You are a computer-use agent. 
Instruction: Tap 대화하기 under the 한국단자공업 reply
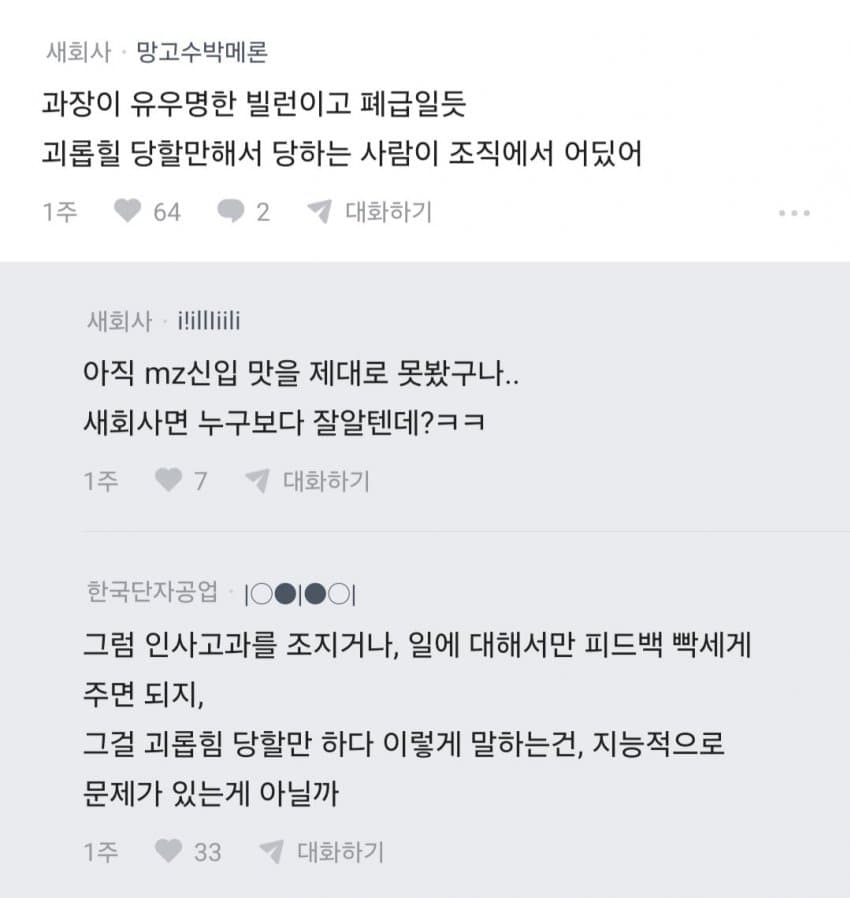[321, 852]
